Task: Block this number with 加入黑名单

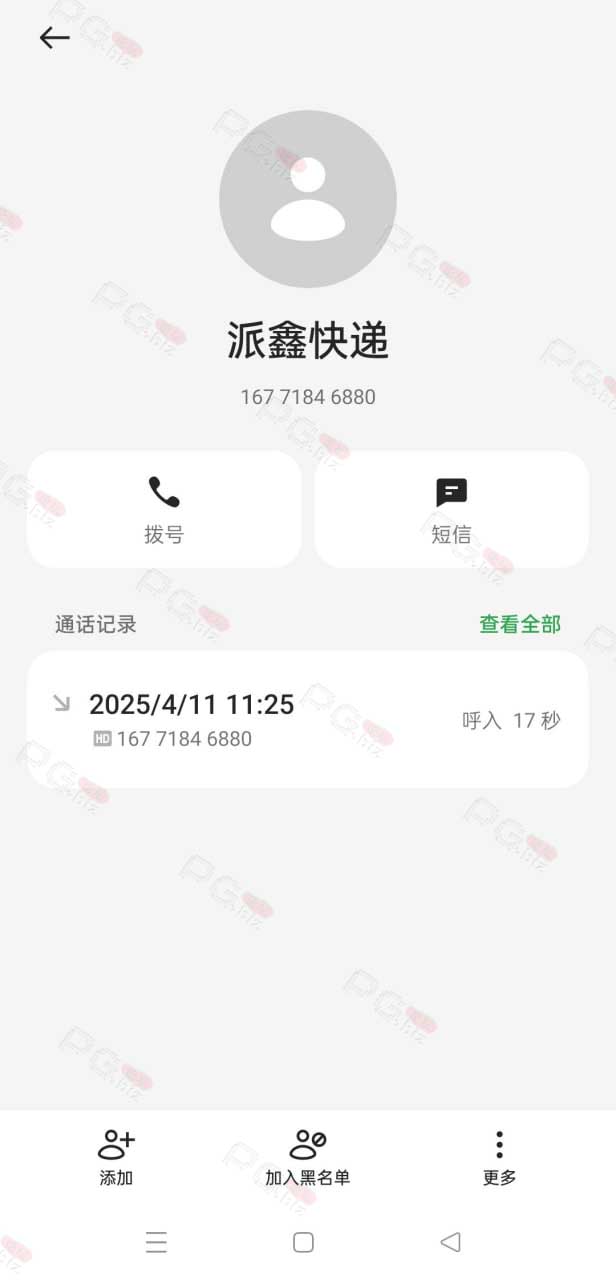Action: [307, 1158]
